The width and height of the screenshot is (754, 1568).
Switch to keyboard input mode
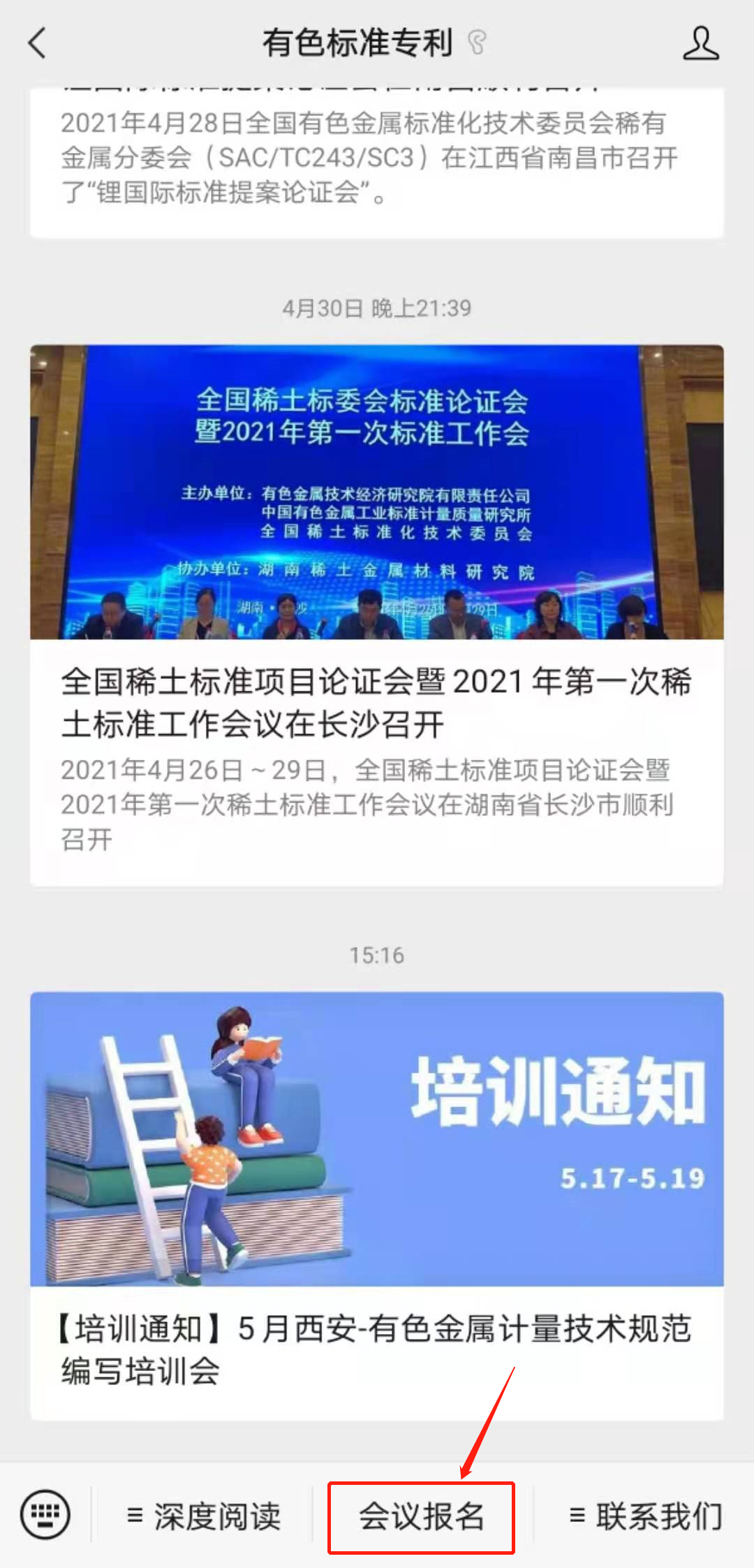point(45,1516)
